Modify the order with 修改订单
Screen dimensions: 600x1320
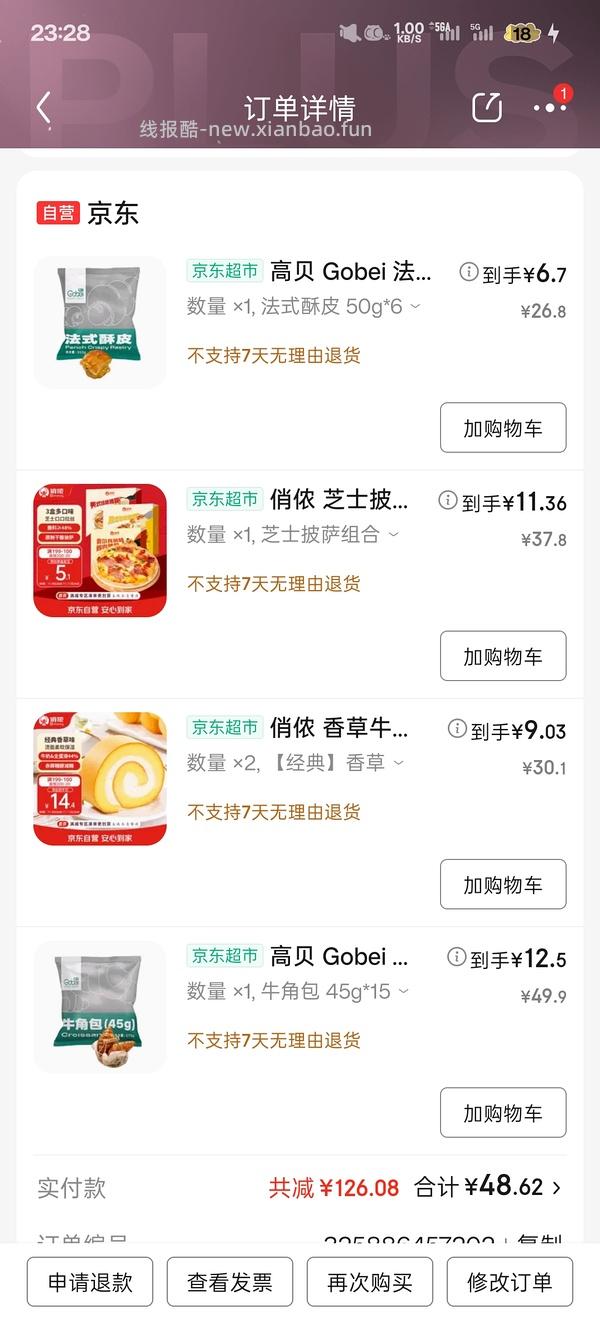pos(510,1282)
